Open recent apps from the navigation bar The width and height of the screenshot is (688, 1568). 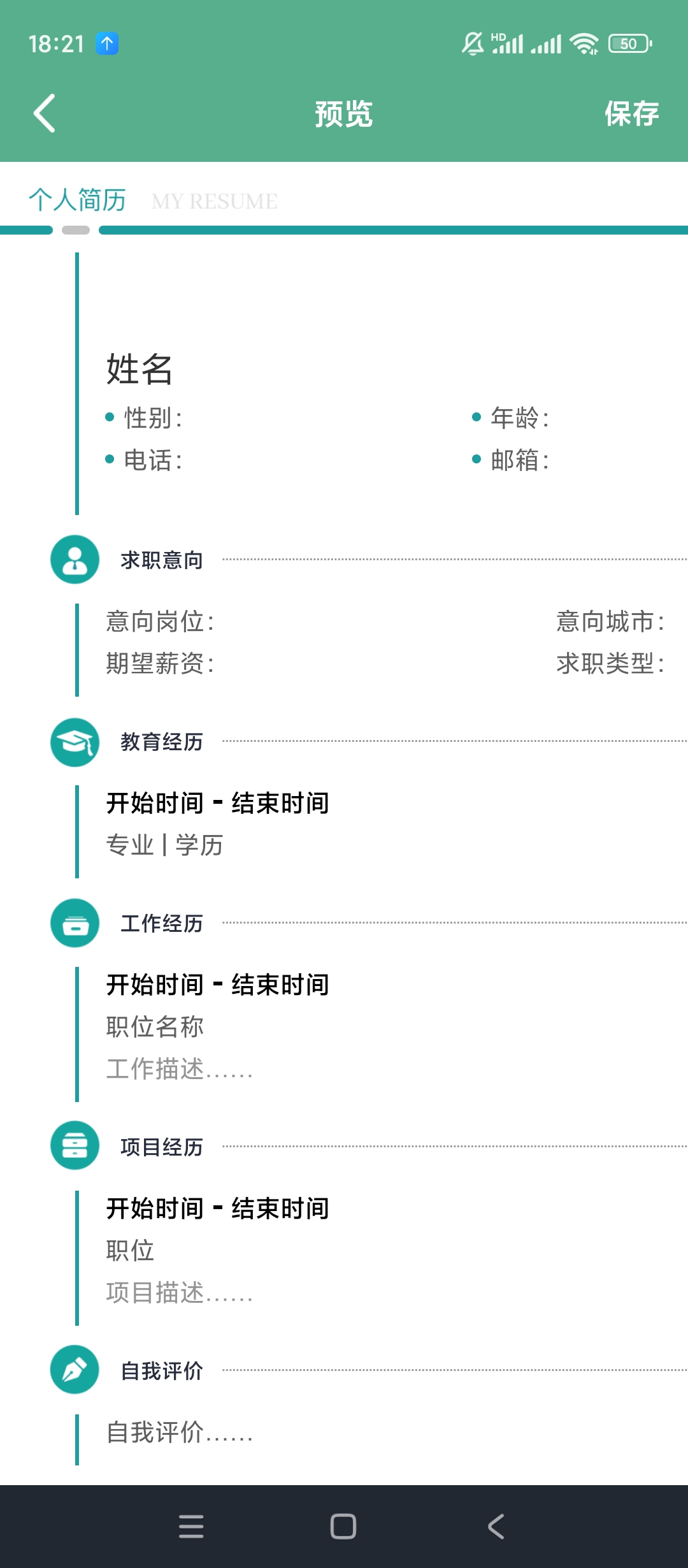(x=191, y=1526)
